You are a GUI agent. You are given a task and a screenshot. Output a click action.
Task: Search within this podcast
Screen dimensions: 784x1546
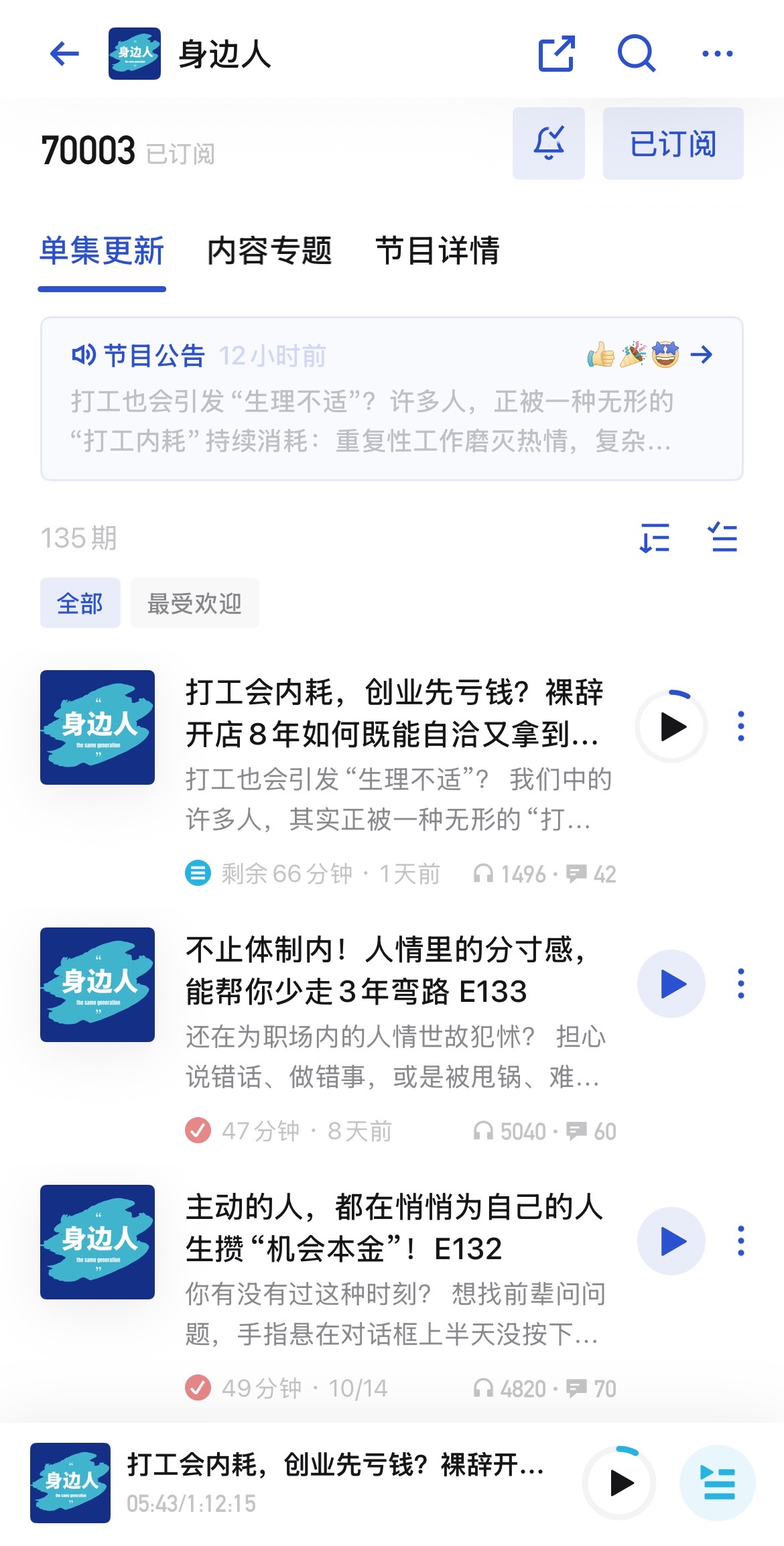coord(636,54)
